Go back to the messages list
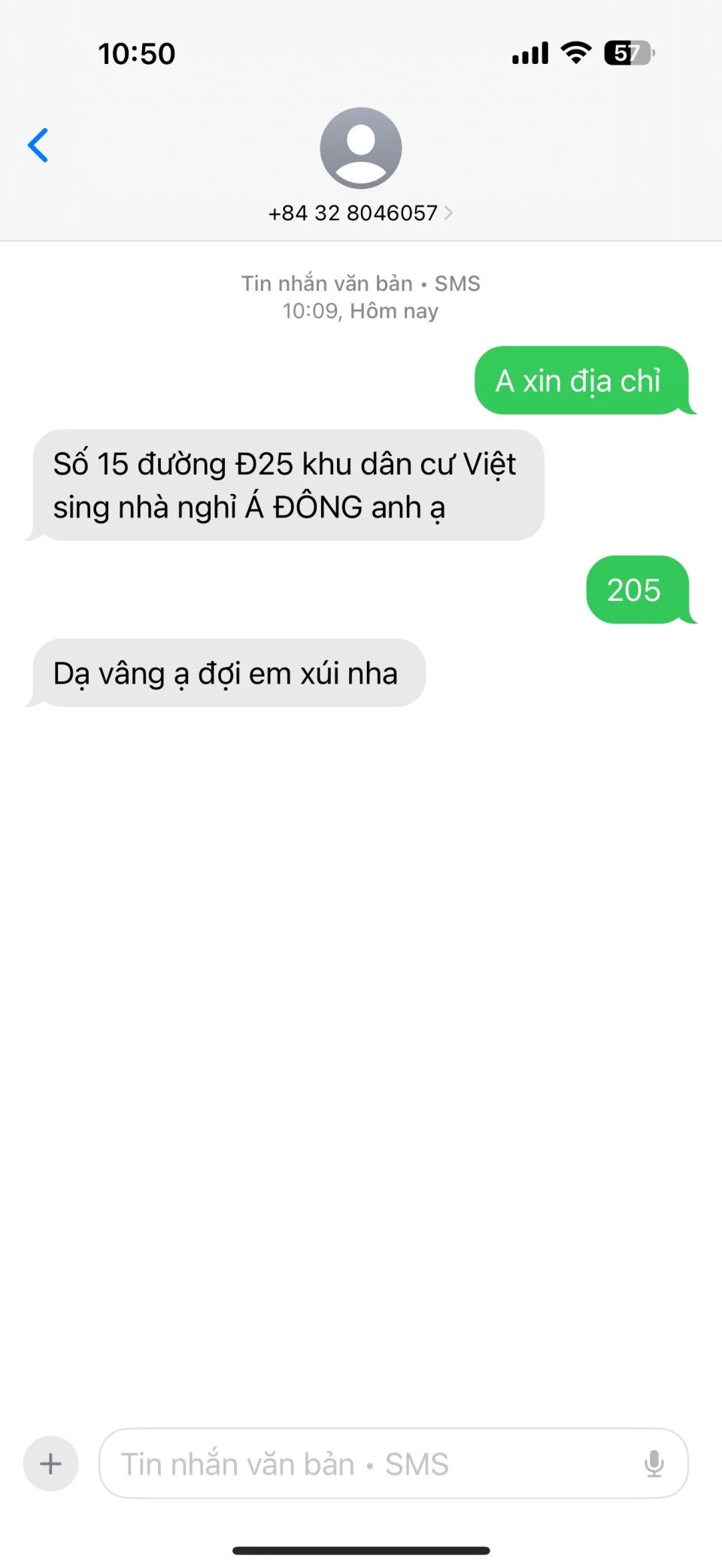This screenshot has height=1568, width=722. [x=38, y=145]
